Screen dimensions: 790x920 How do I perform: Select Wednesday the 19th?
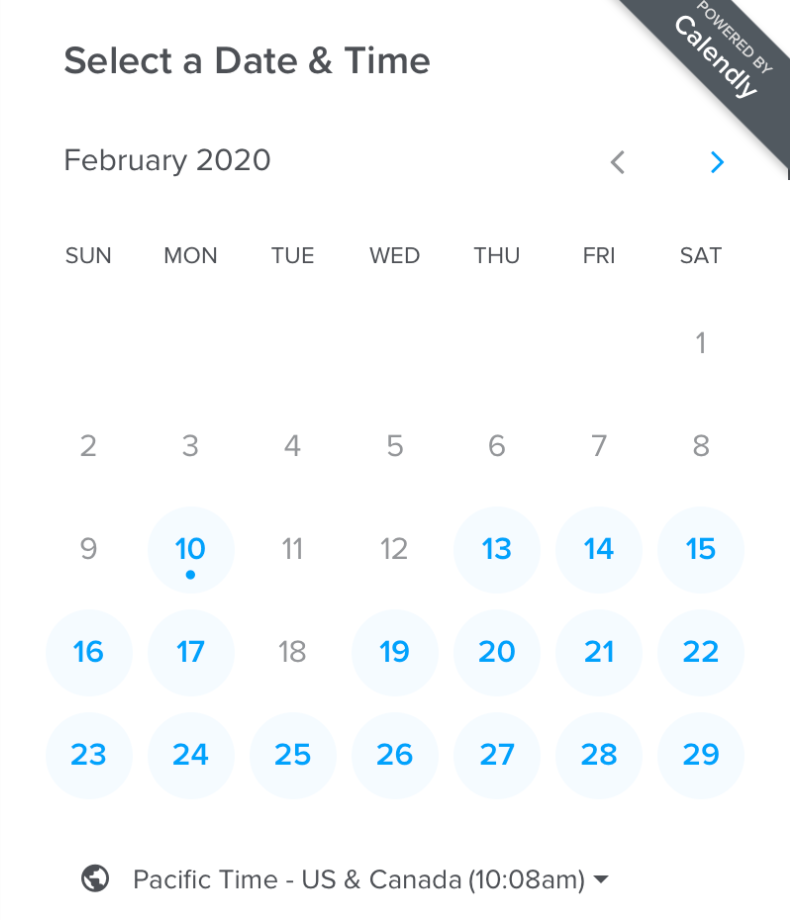[394, 652]
